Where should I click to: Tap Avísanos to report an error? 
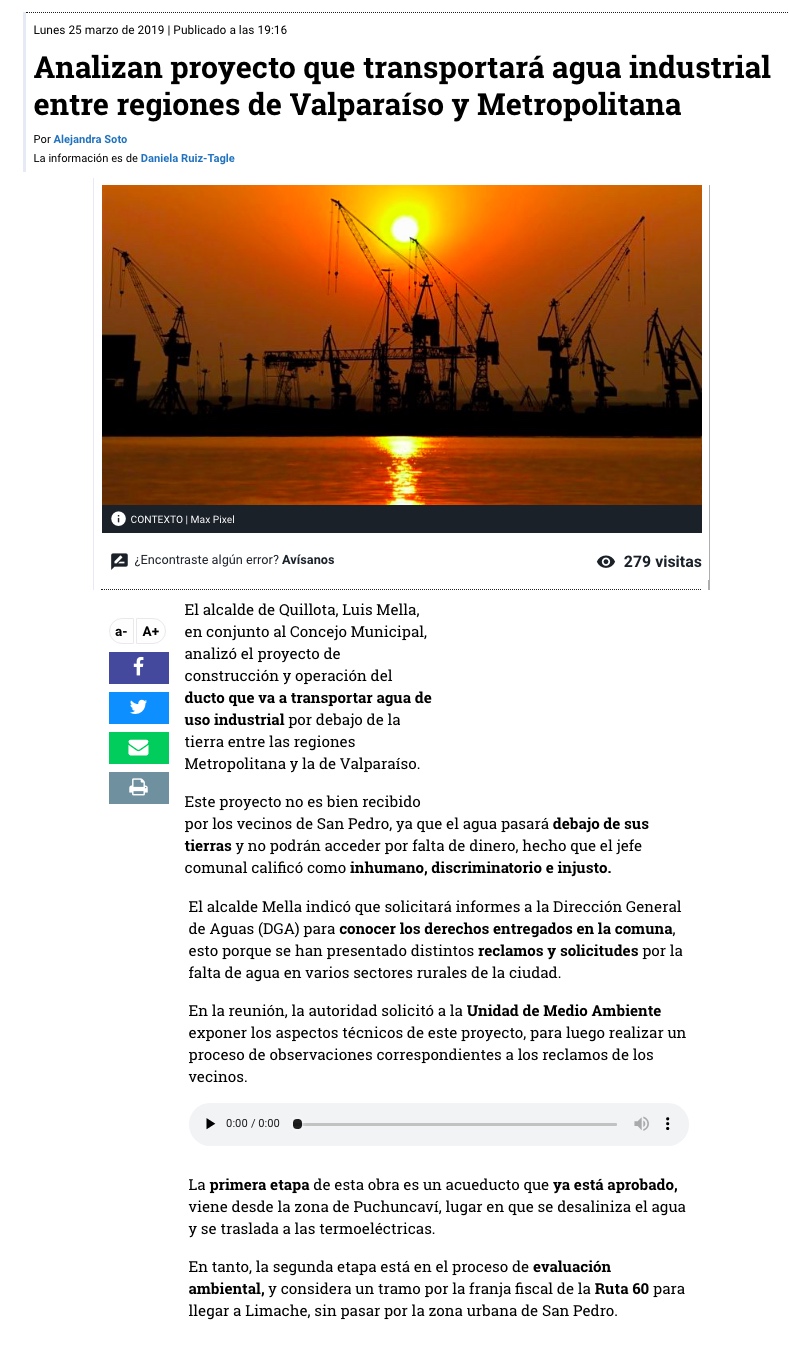308,560
